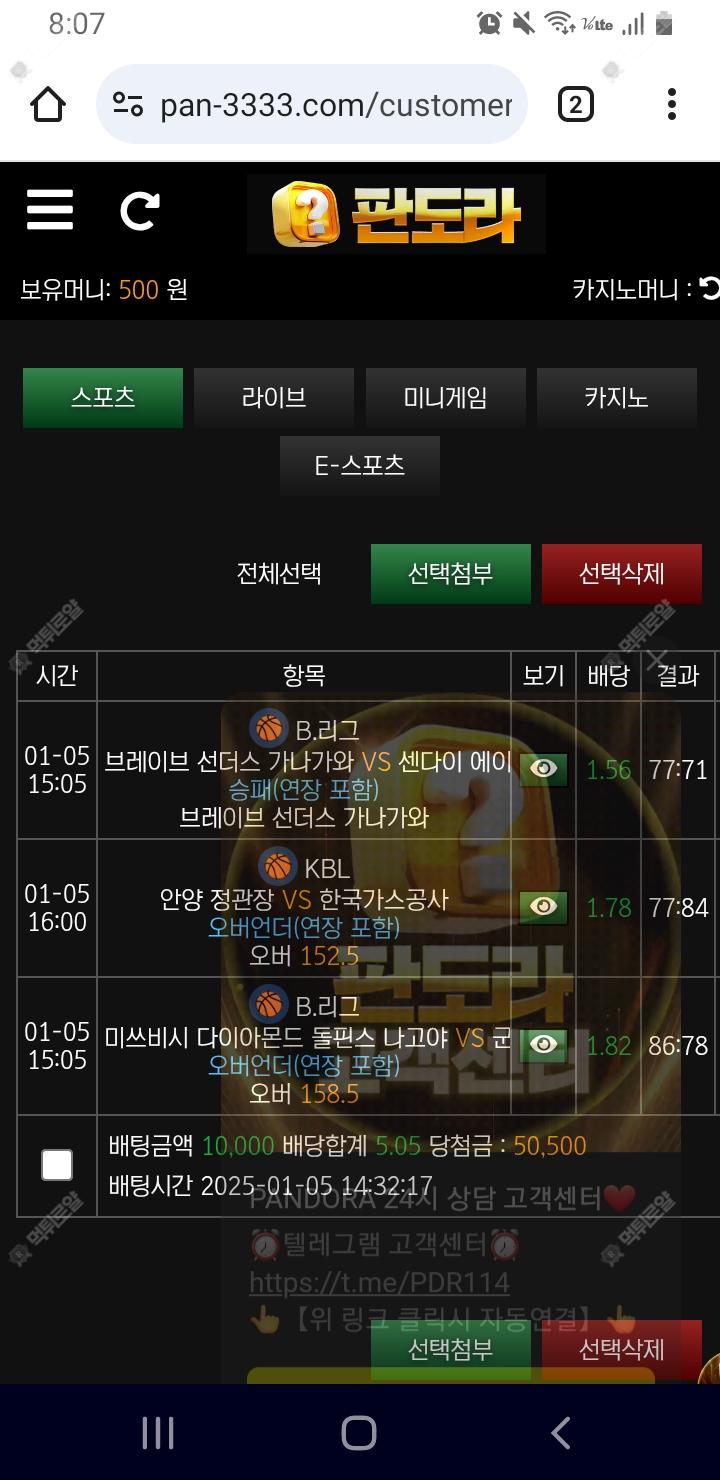Tap 전체선택 to select all bets
Viewport: 720px width, 1480px height.
(x=279, y=574)
